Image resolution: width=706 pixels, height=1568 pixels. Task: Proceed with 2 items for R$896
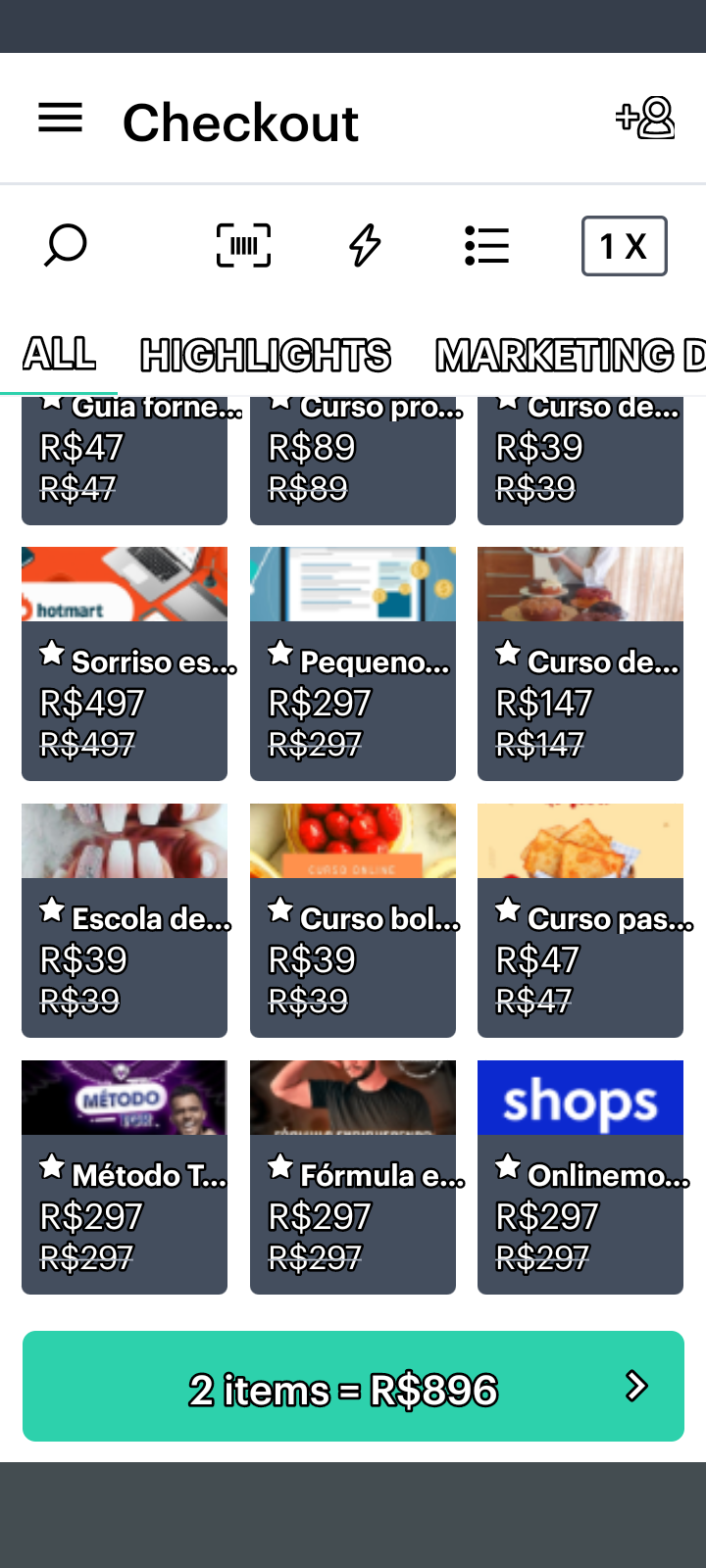[353, 1386]
